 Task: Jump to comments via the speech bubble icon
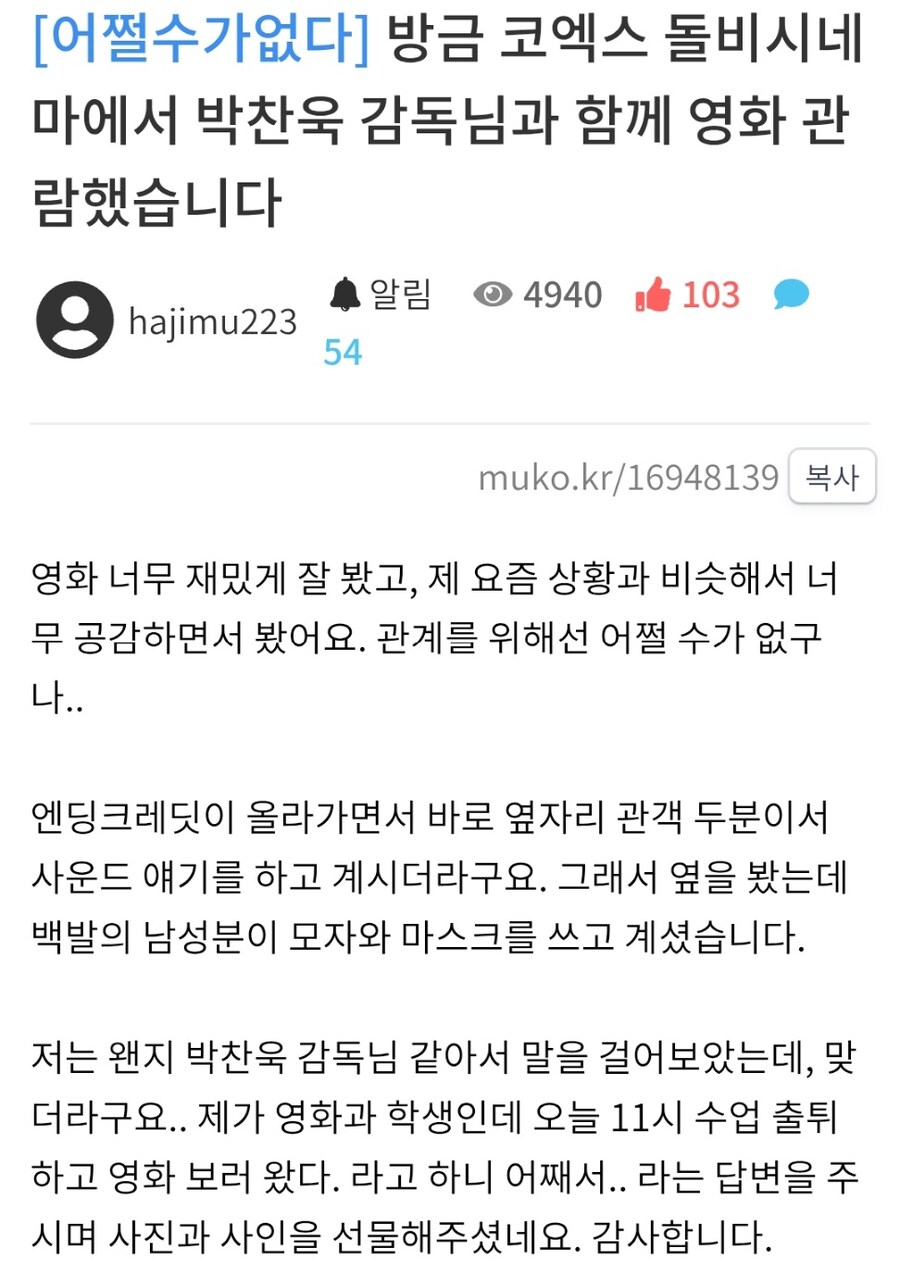point(790,294)
